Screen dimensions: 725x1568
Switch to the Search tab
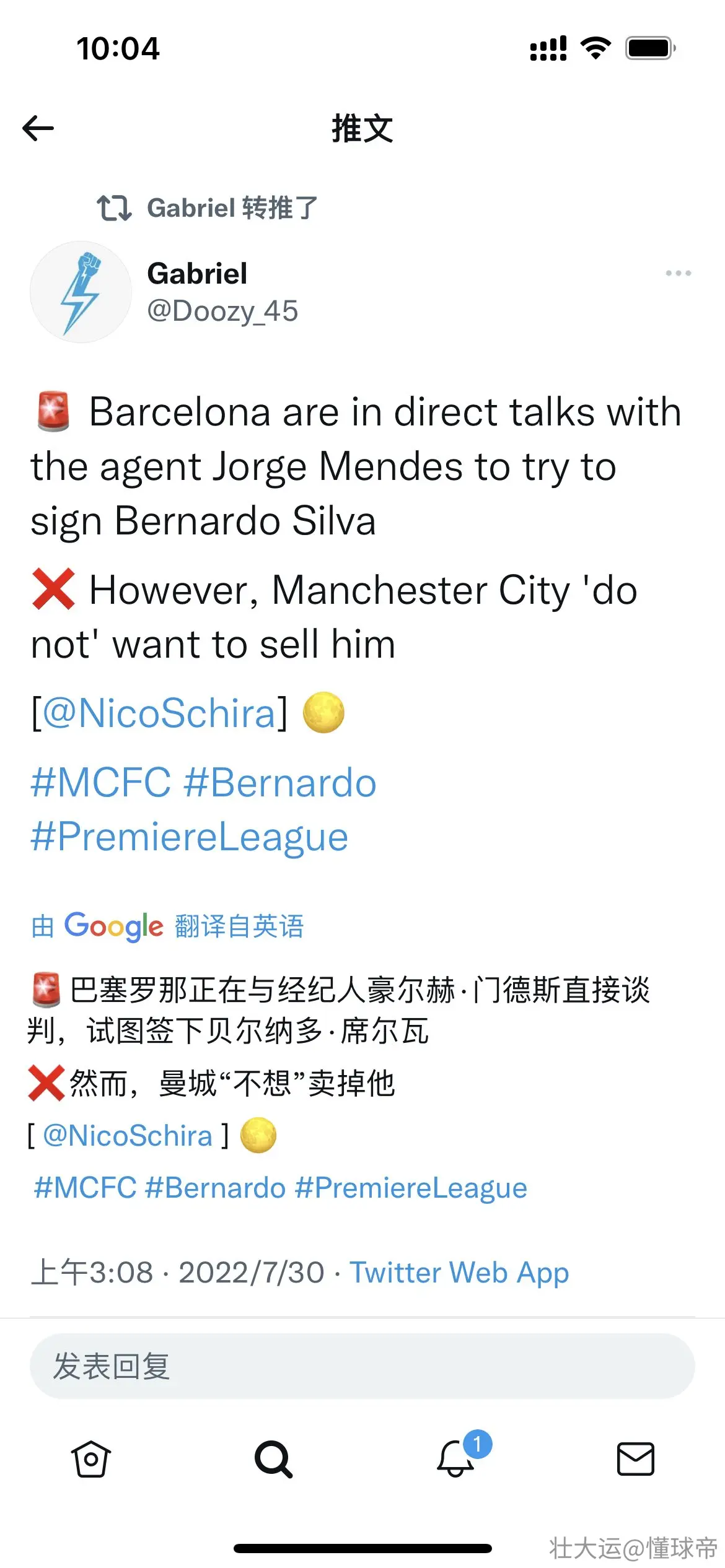pyautogui.click(x=273, y=1459)
